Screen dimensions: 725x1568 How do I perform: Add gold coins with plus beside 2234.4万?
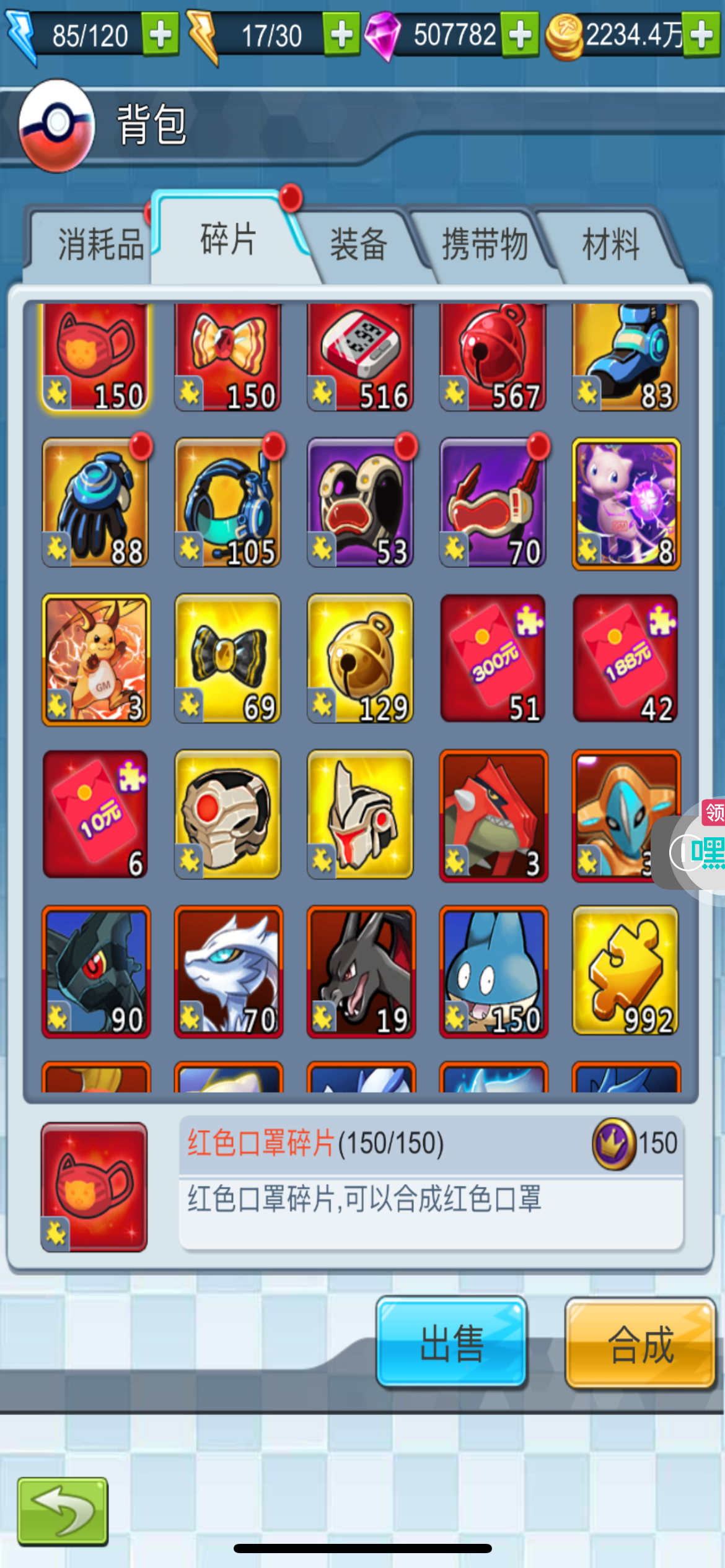pyautogui.click(x=701, y=36)
